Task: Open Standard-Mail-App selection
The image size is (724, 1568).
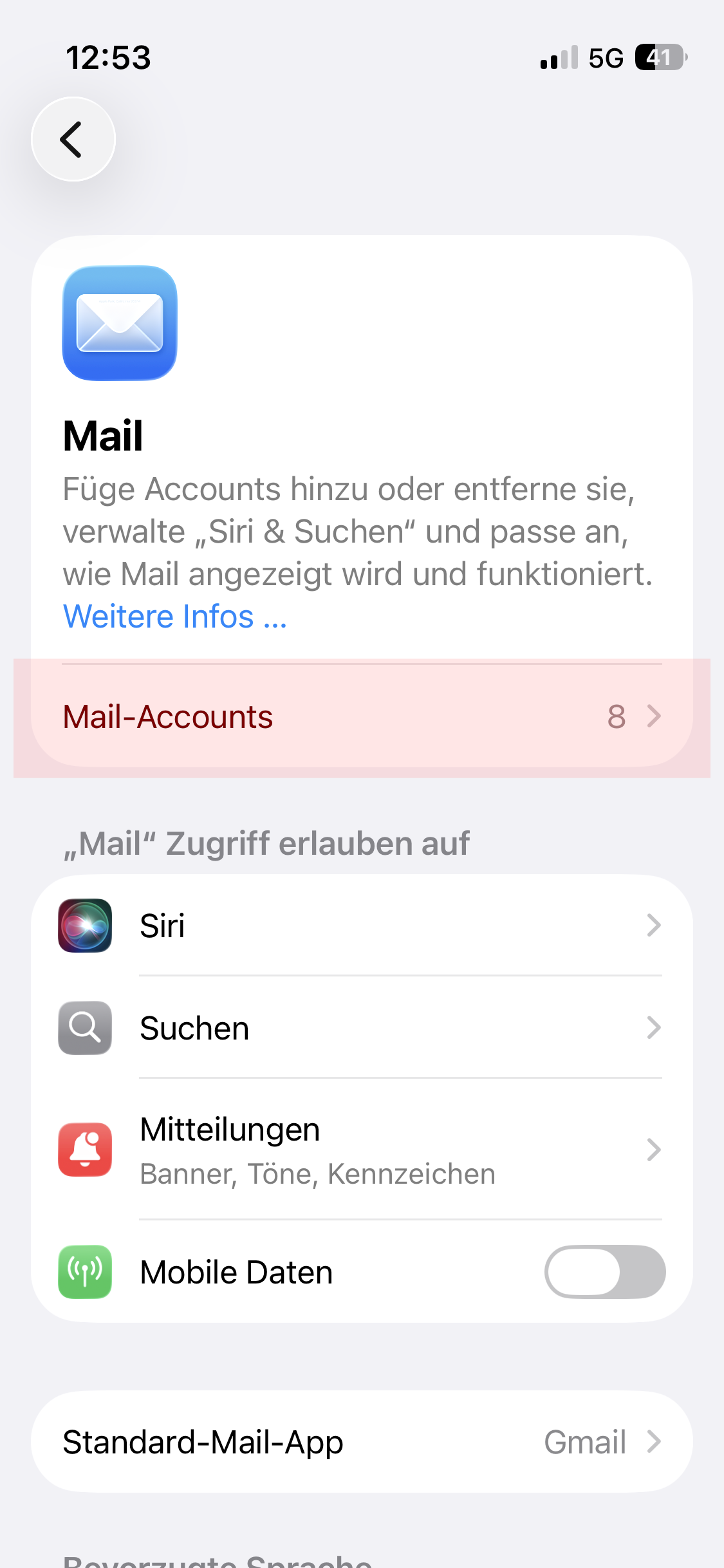Action: [x=362, y=1442]
